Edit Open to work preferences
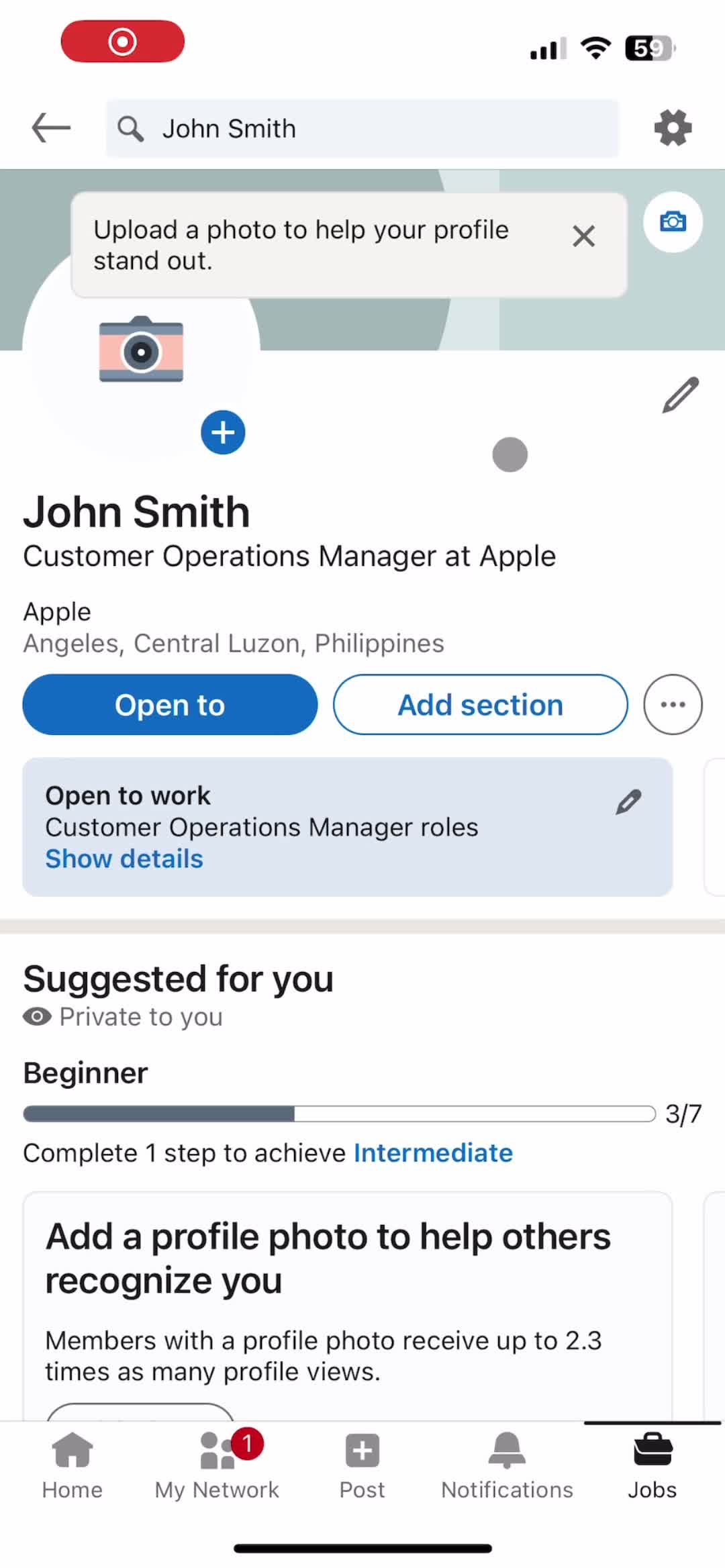Screen dimensions: 725x1568 tap(629, 801)
